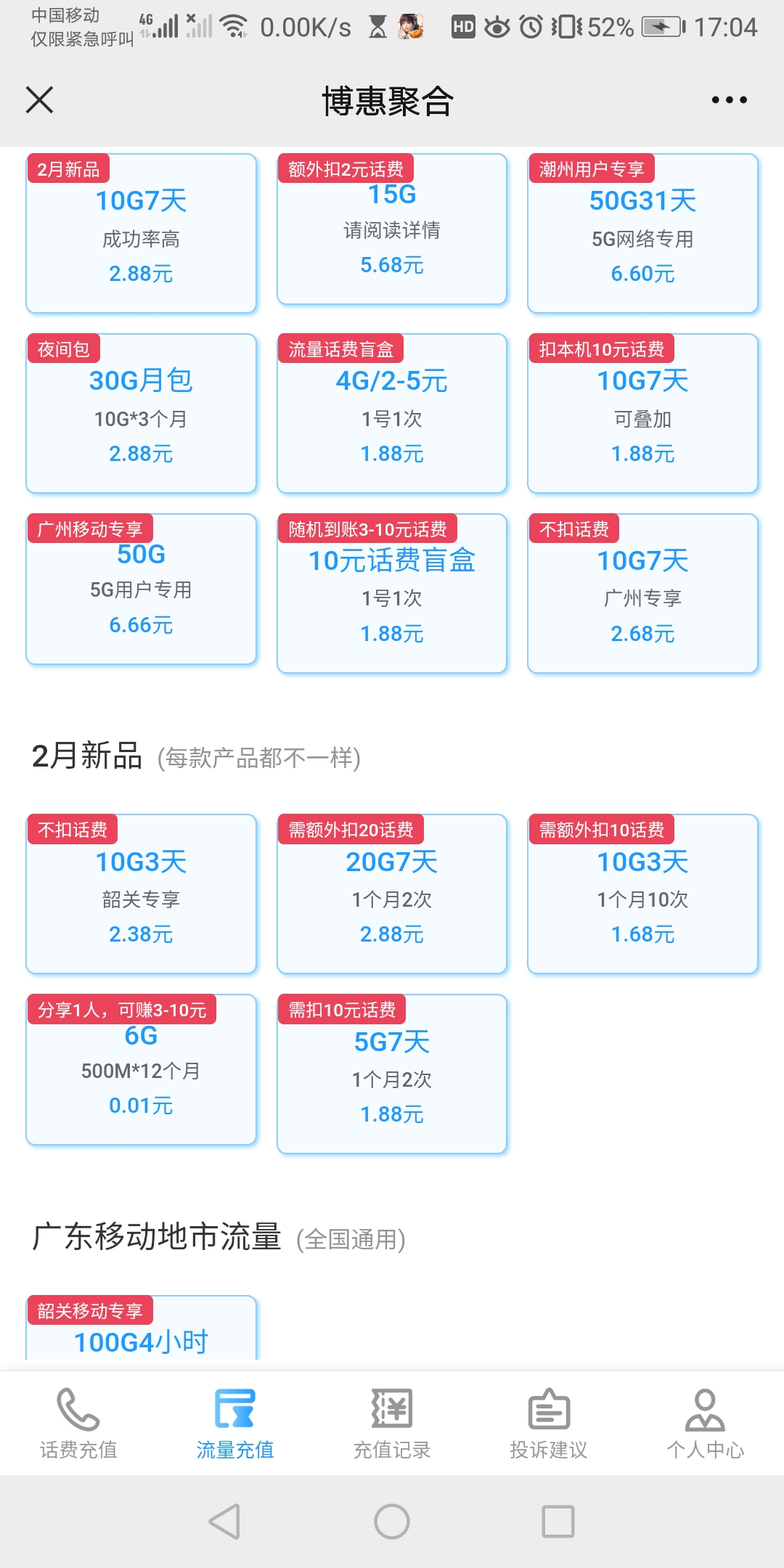Close the 博惠聚合 page
The height and width of the screenshot is (1568, 784).
39,100
